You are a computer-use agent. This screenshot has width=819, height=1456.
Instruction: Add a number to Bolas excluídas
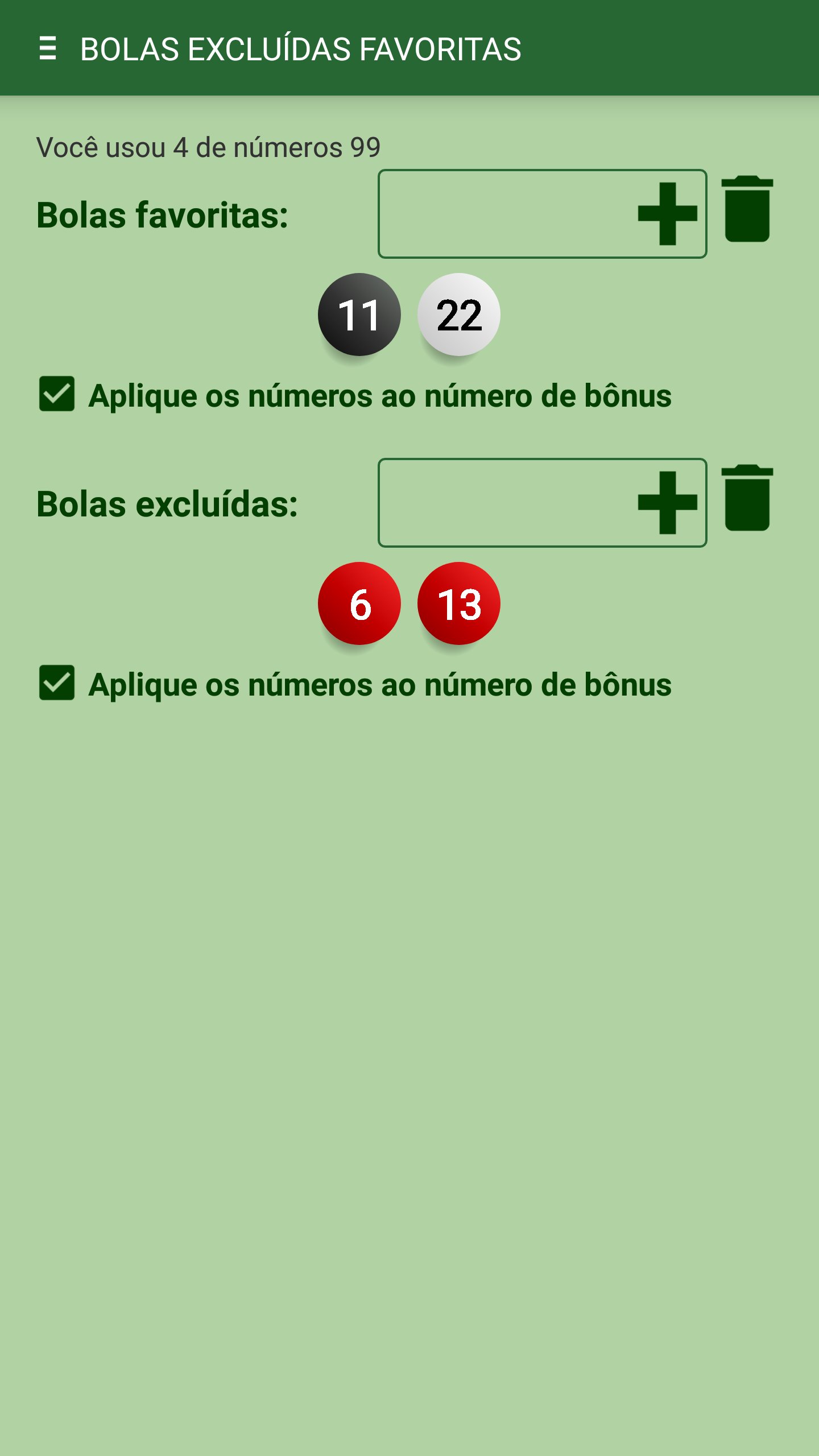pyautogui.click(x=667, y=503)
